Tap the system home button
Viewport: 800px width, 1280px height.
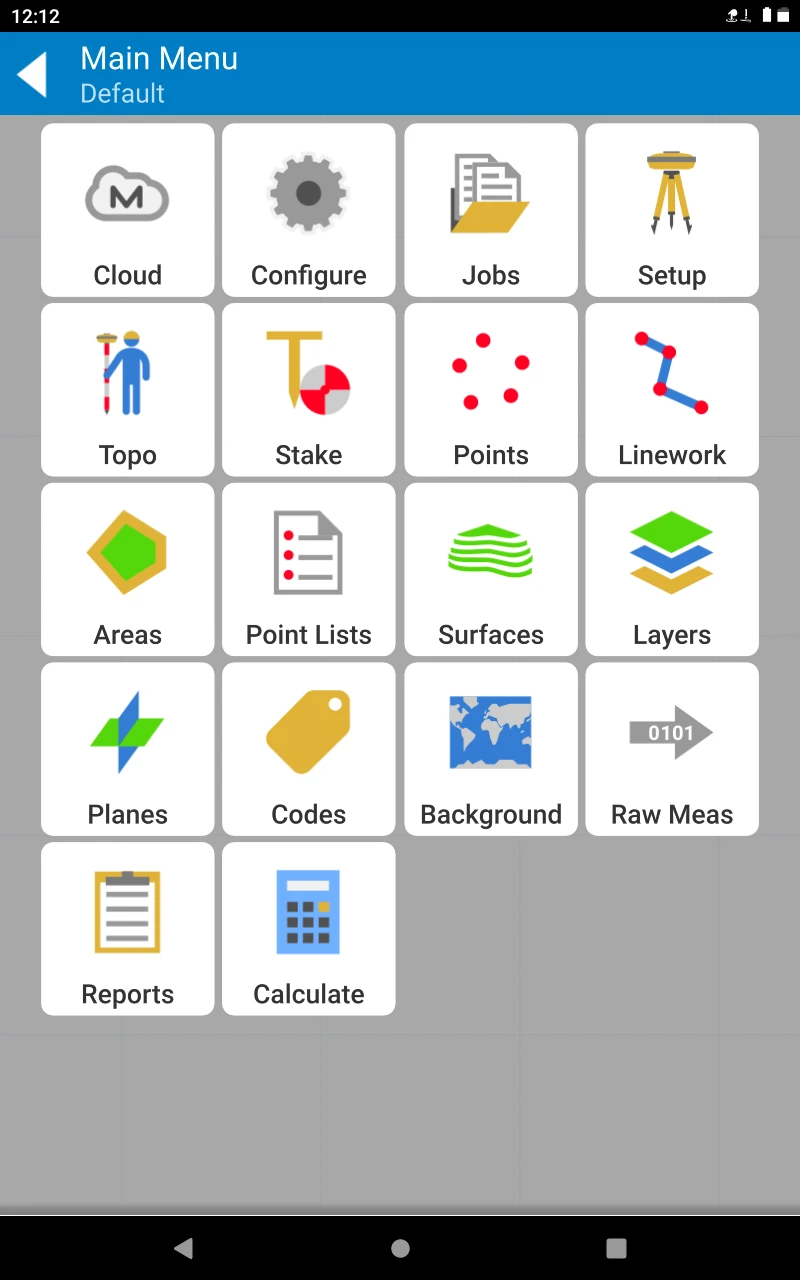[x=400, y=1248]
